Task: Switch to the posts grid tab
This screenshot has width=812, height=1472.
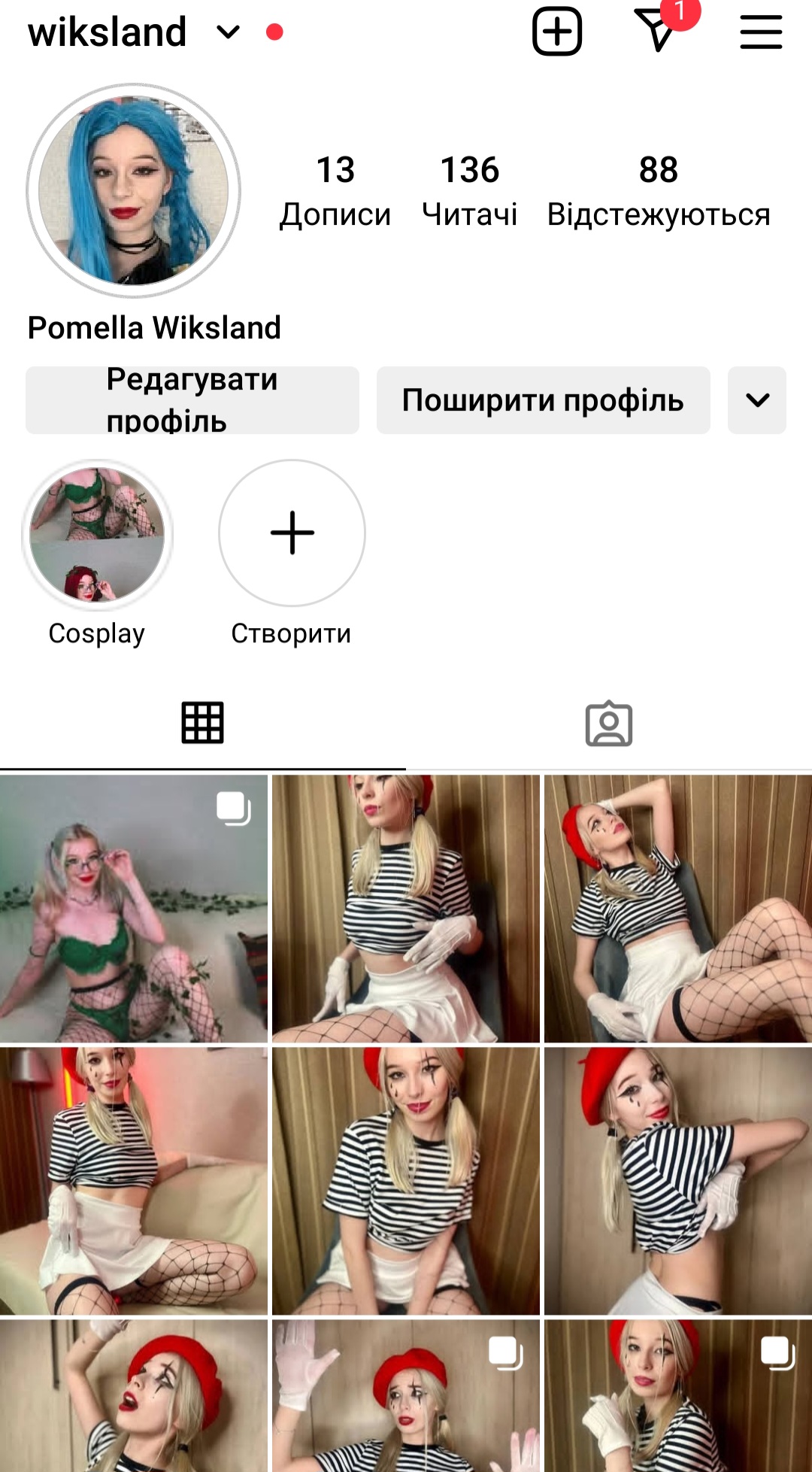Action: click(203, 723)
